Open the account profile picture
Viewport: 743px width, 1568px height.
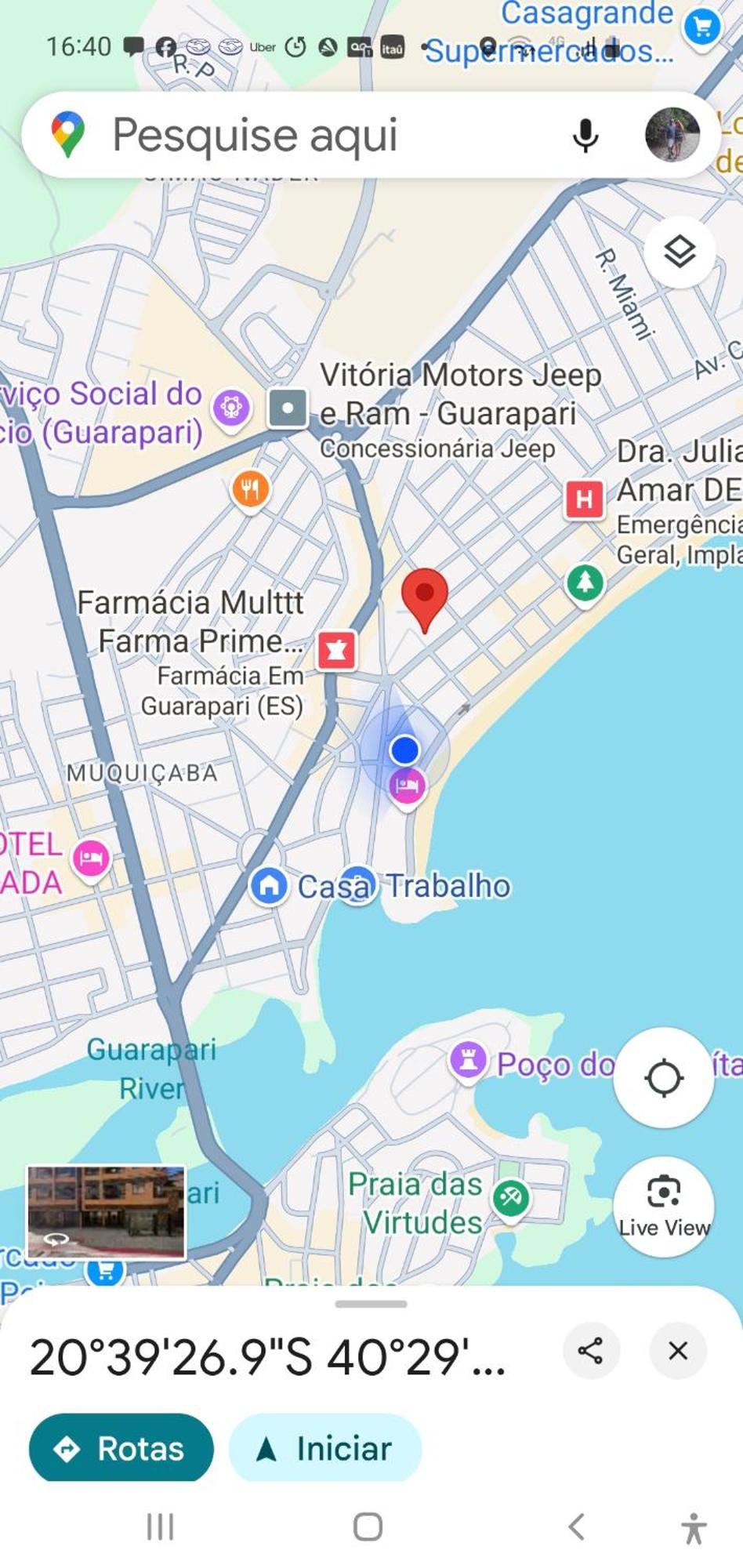(x=672, y=135)
